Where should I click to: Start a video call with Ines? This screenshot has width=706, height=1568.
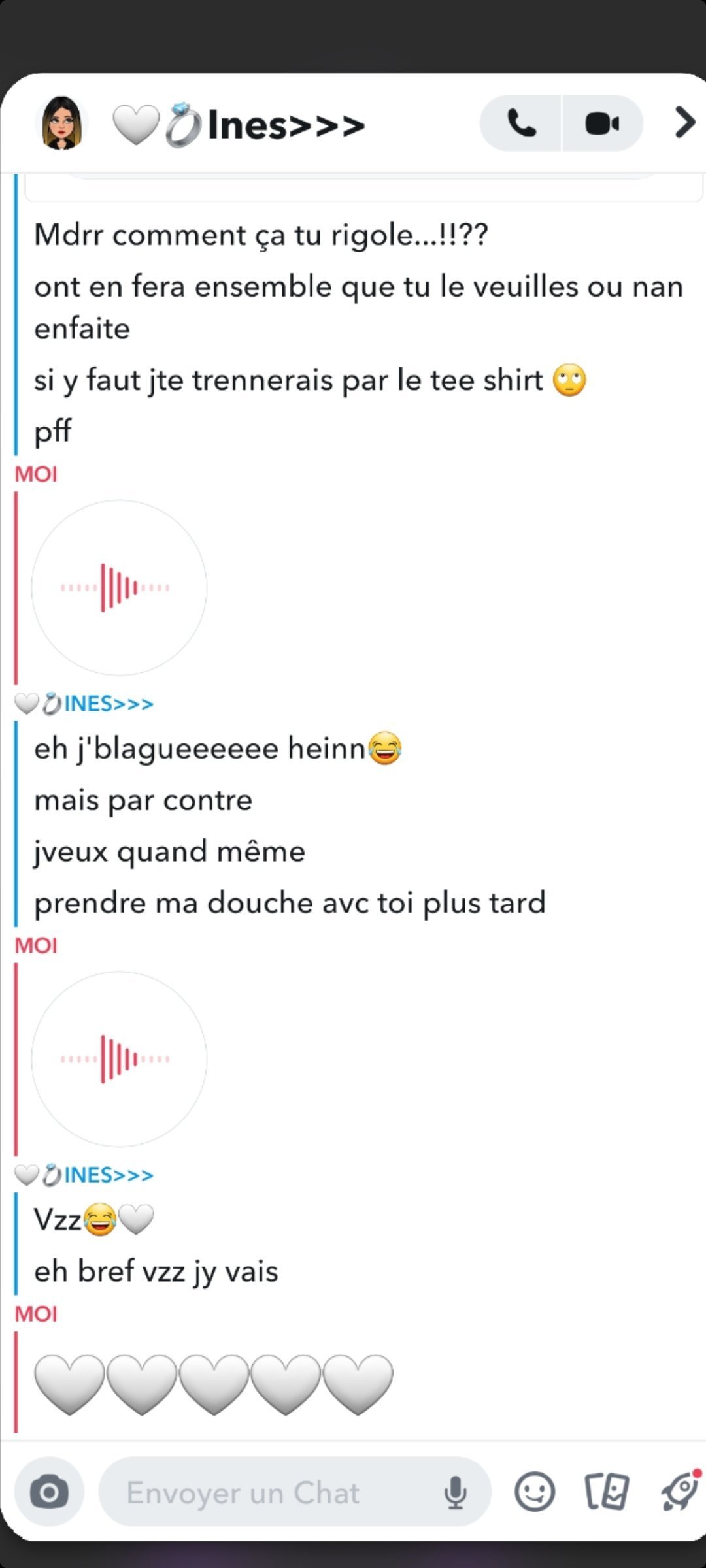click(602, 123)
